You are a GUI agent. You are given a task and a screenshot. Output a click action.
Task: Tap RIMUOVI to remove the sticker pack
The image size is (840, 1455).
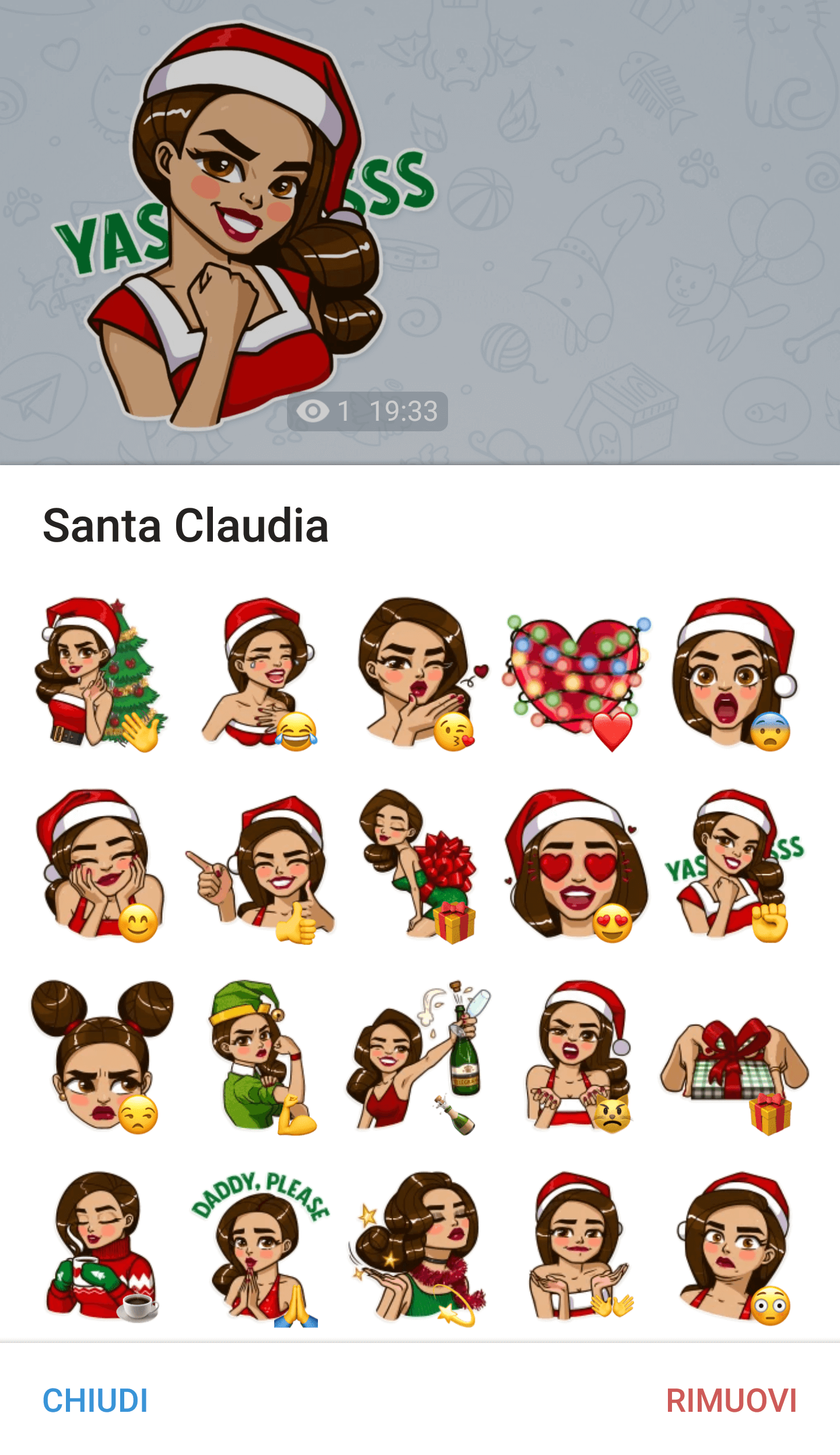(x=731, y=1401)
